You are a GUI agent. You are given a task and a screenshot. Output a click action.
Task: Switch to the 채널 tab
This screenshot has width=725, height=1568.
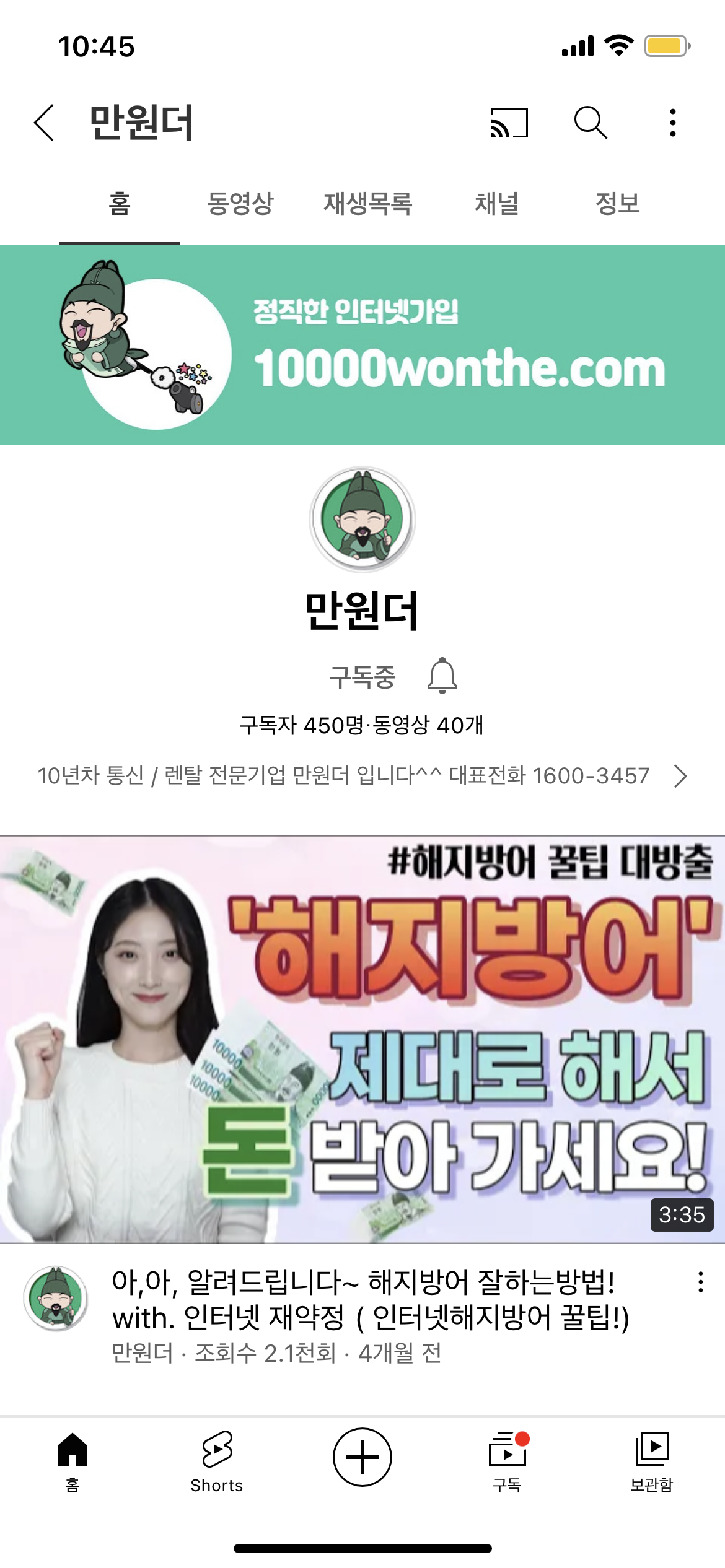point(496,204)
